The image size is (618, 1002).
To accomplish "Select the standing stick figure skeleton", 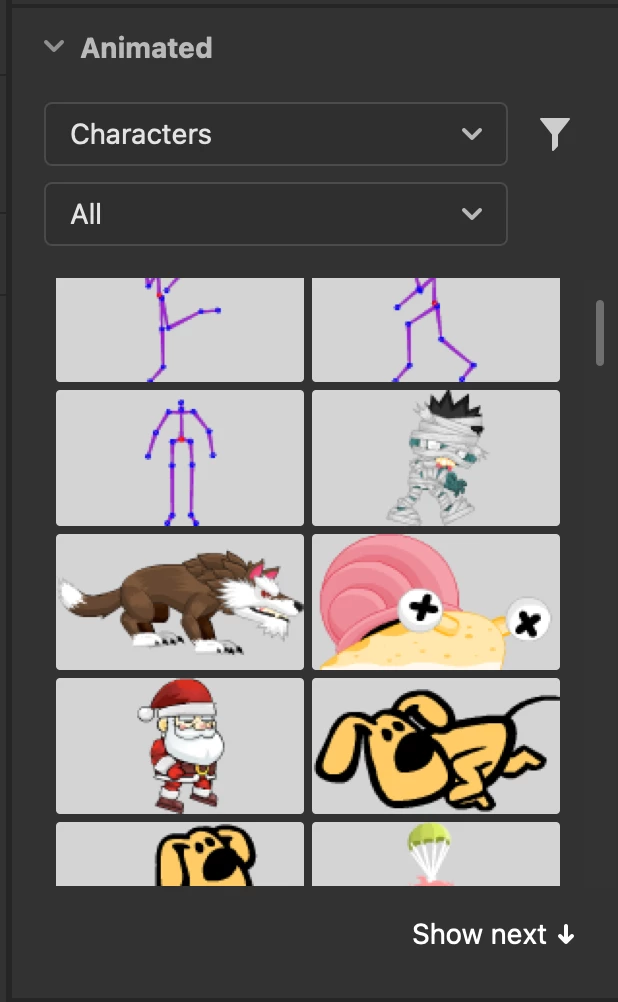I will [180, 458].
